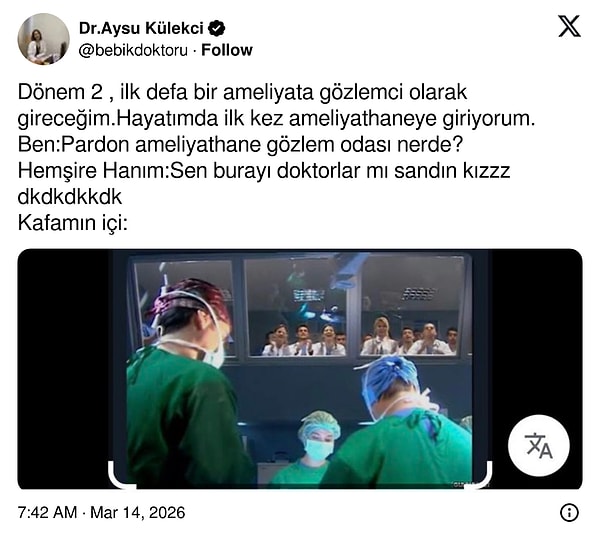Follow the @bebikdoktoru account
Screen dimensions: 600x543
coord(227,50)
